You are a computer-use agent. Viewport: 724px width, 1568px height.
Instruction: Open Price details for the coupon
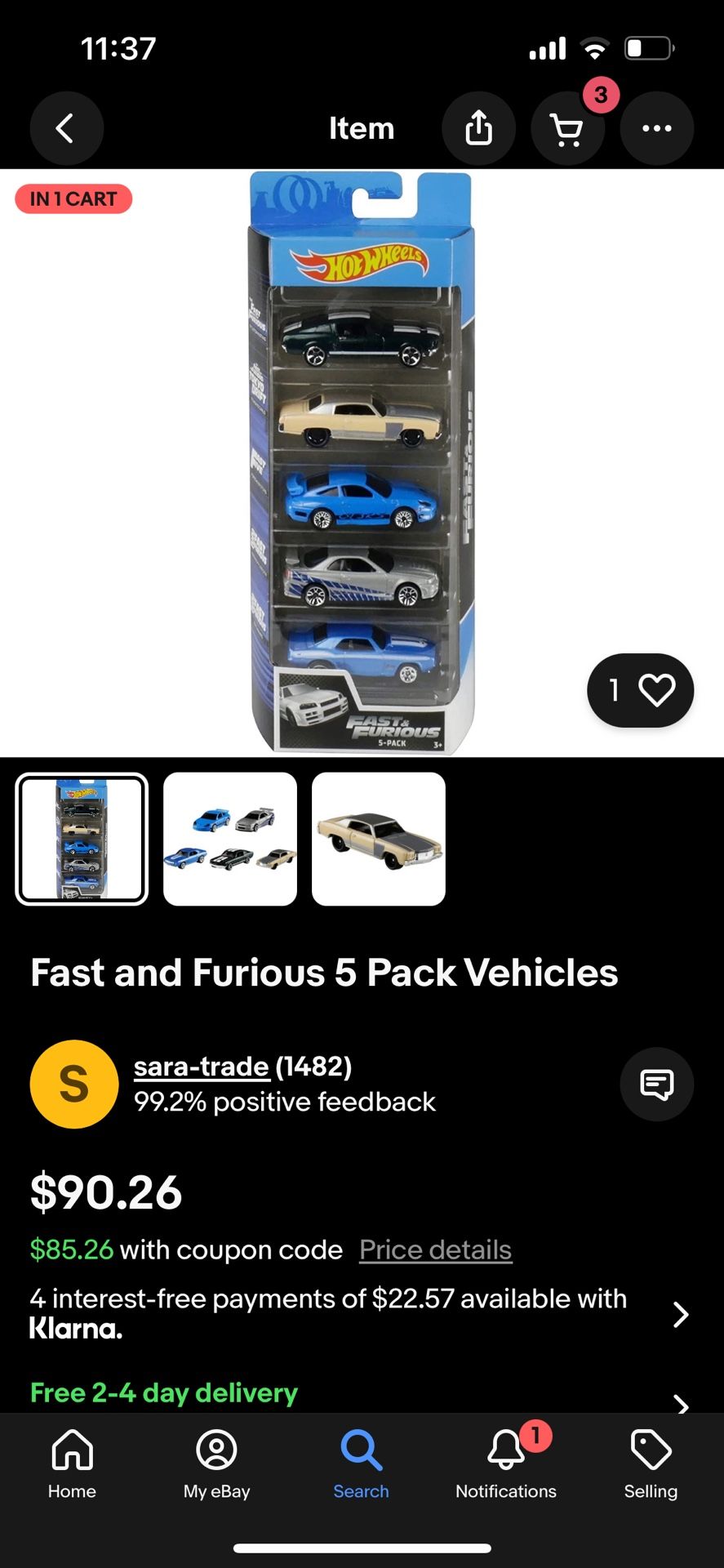coord(435,1249)
